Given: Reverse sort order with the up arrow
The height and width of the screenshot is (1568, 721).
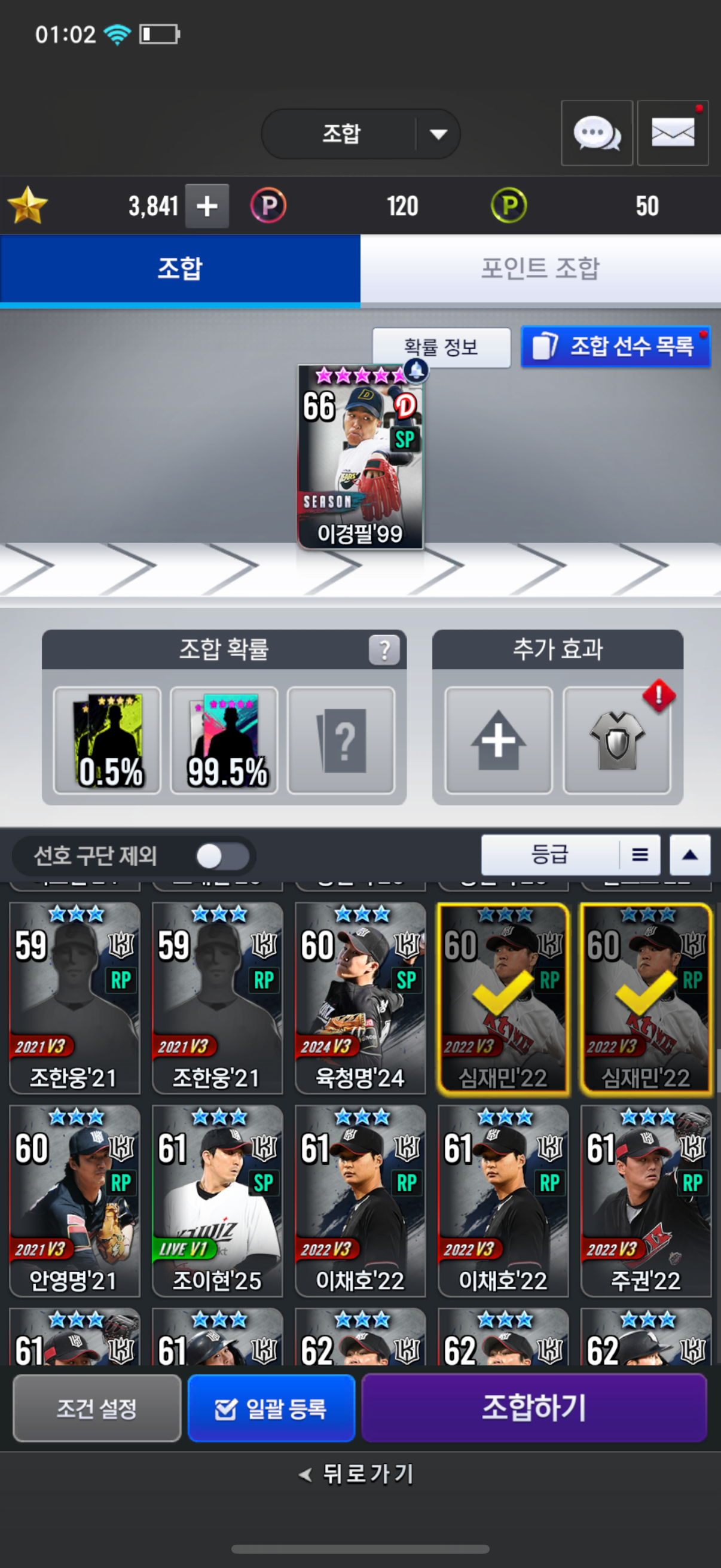Looking at the screenshot, I should 689,855.
